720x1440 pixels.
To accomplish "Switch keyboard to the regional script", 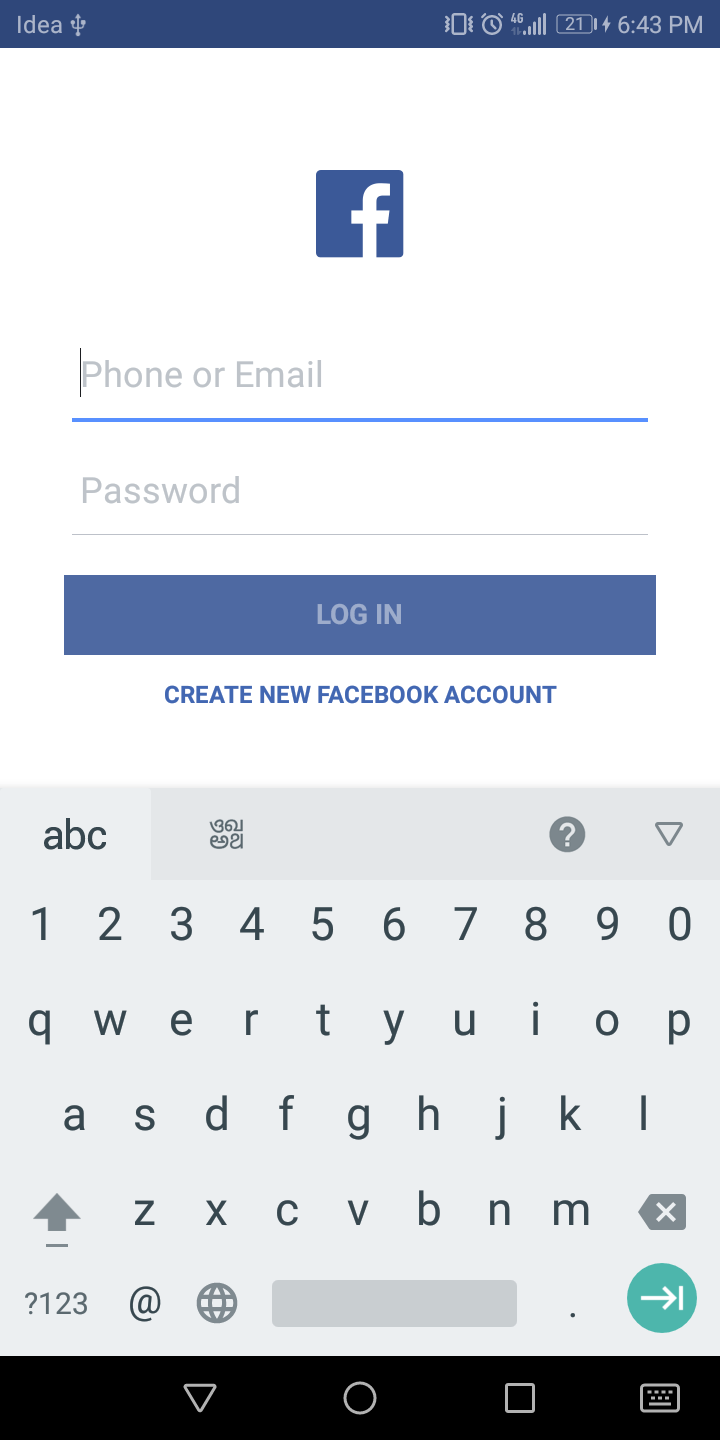I will pyautogui.click(x=226, y=834).
